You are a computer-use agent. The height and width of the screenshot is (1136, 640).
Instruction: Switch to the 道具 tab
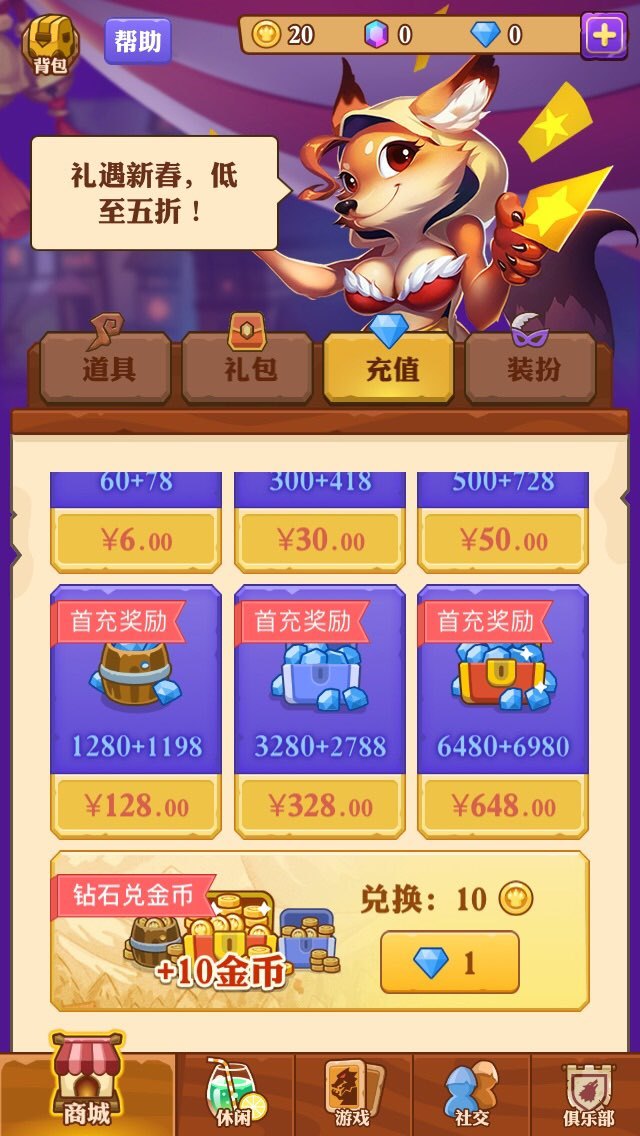pos(108,368)
